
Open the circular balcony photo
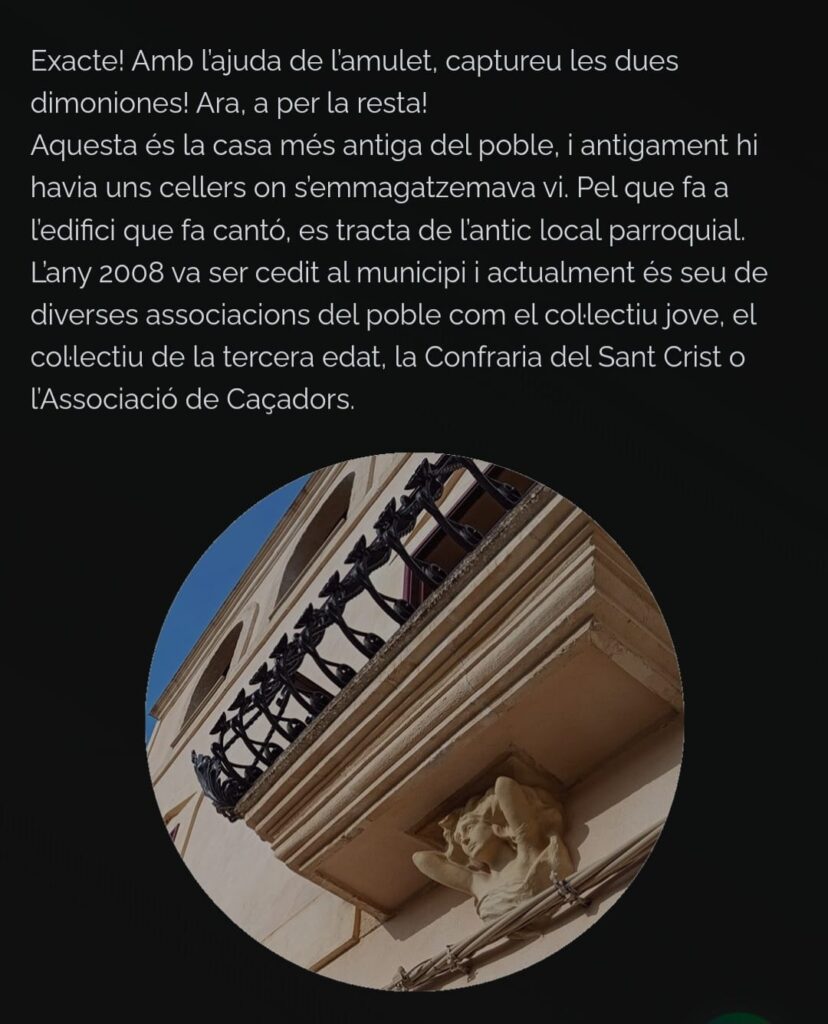tap(414, 722)
